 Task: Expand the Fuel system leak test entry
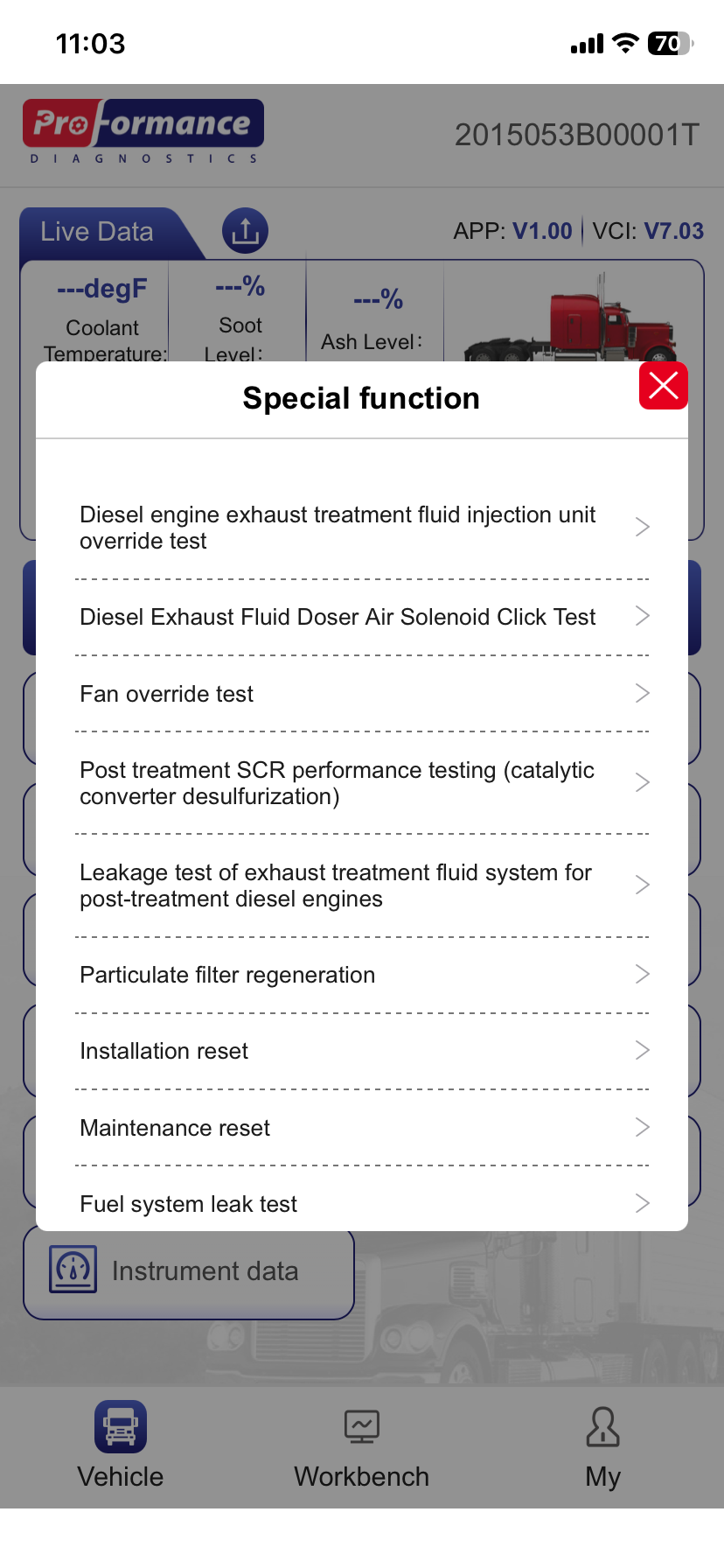pos(643,1203)
